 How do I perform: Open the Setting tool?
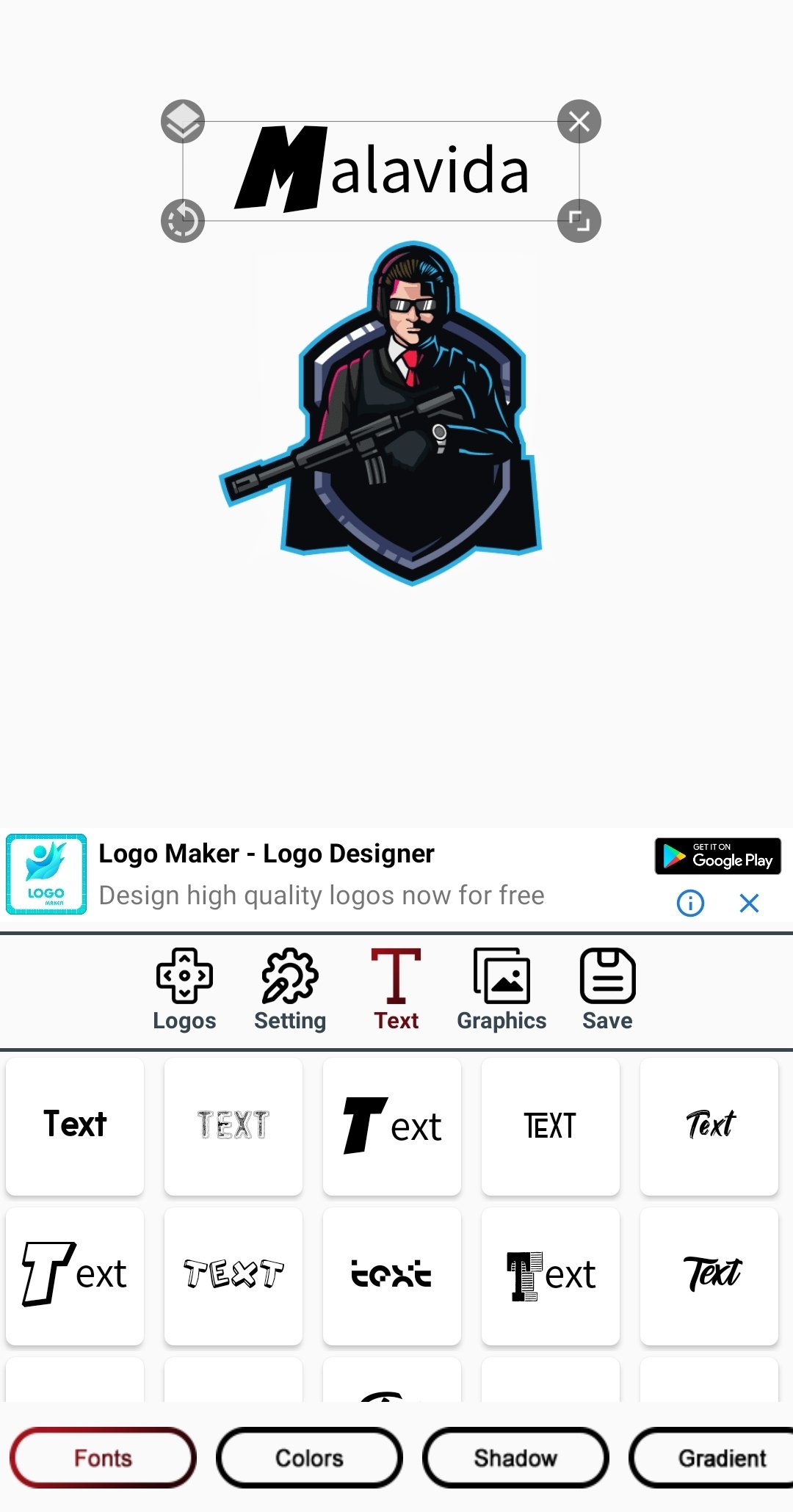[290, 989]
